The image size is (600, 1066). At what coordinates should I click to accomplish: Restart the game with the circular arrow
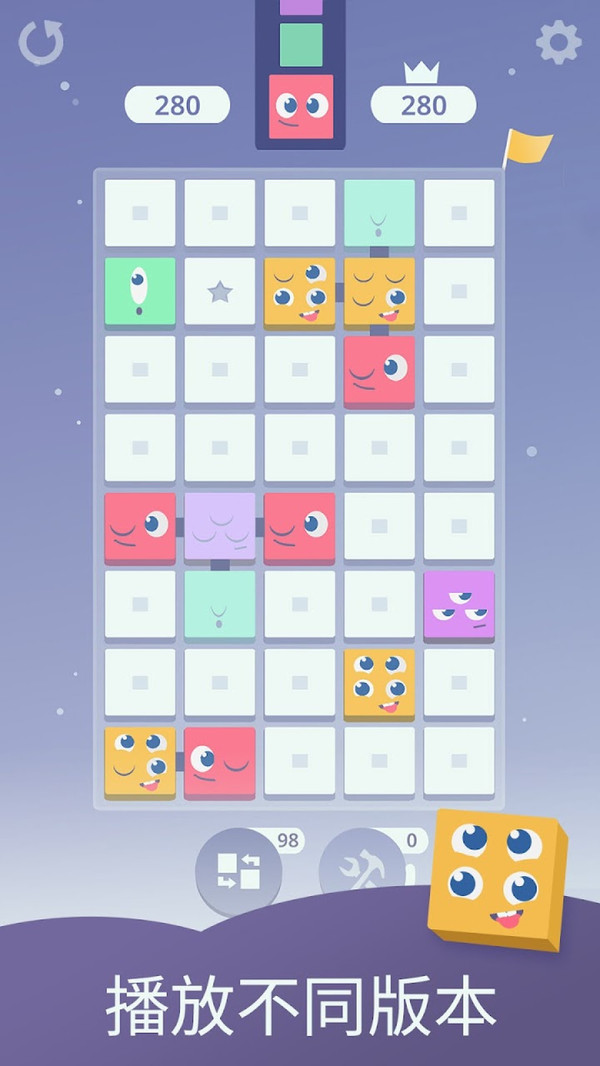point(41,43)
